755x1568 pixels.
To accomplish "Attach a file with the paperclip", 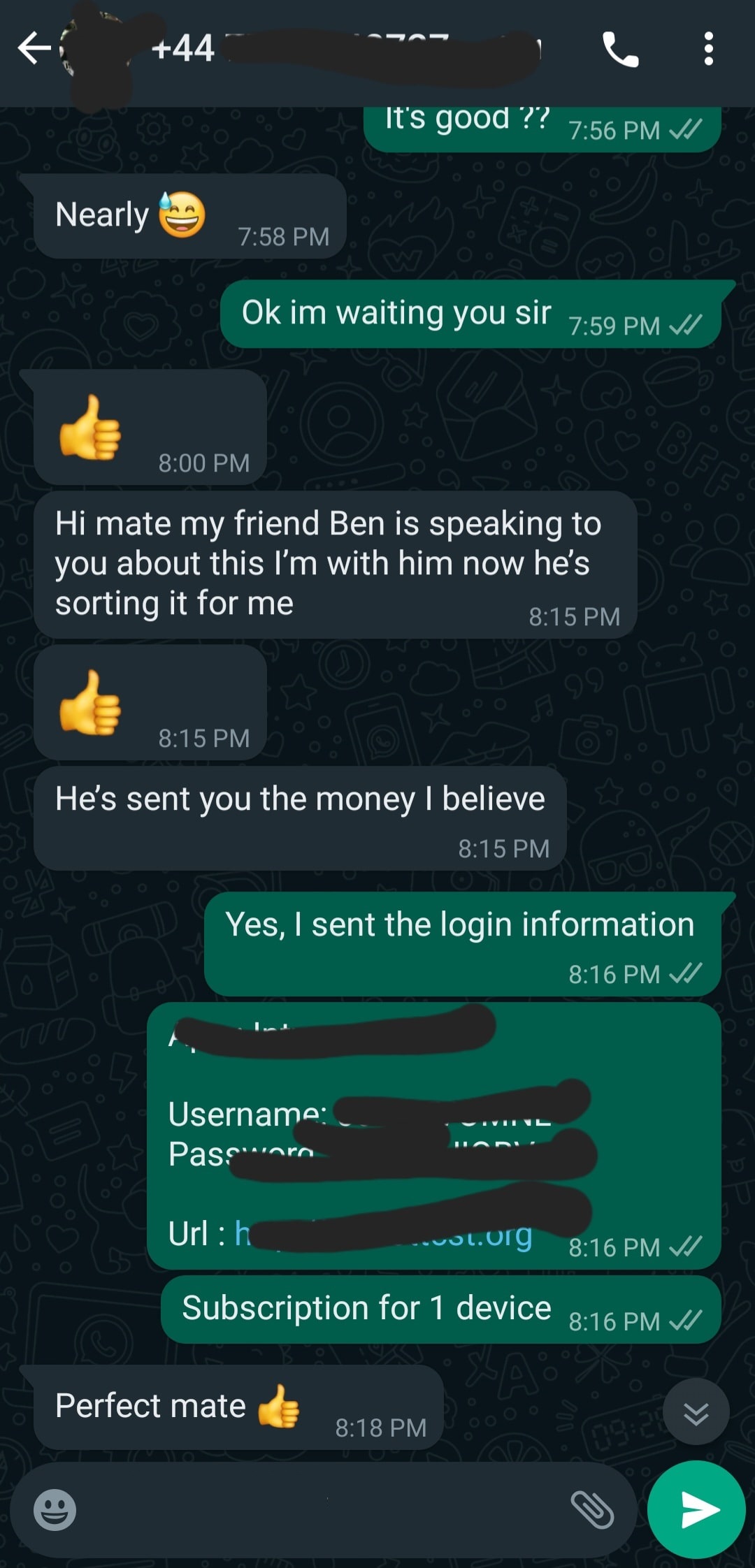I will click(592, 1509).
